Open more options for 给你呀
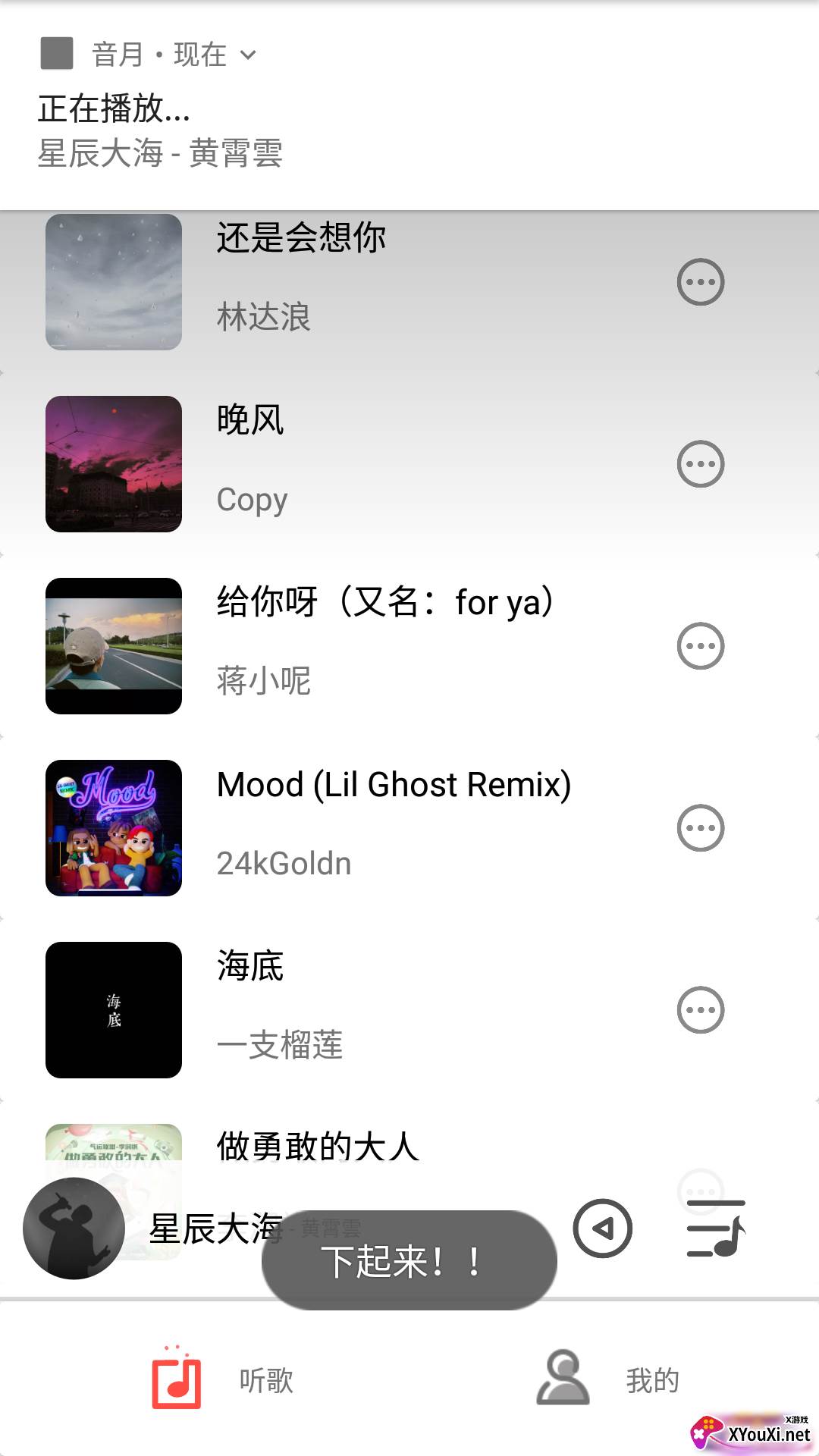This screenshot has width=819, height=1456. [x=700, y=646]
